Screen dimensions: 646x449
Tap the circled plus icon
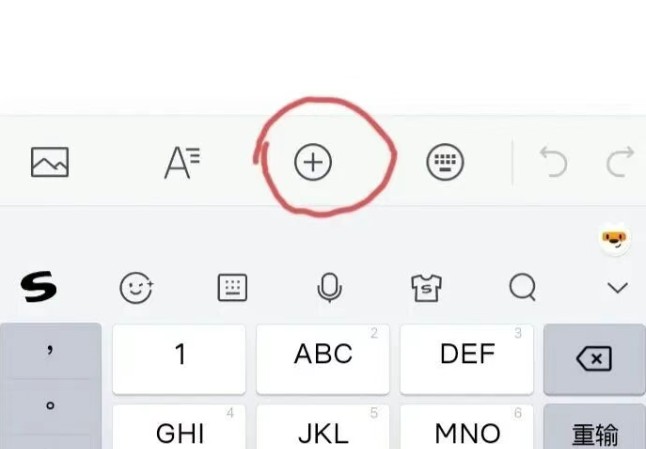(x=313, y=162)
